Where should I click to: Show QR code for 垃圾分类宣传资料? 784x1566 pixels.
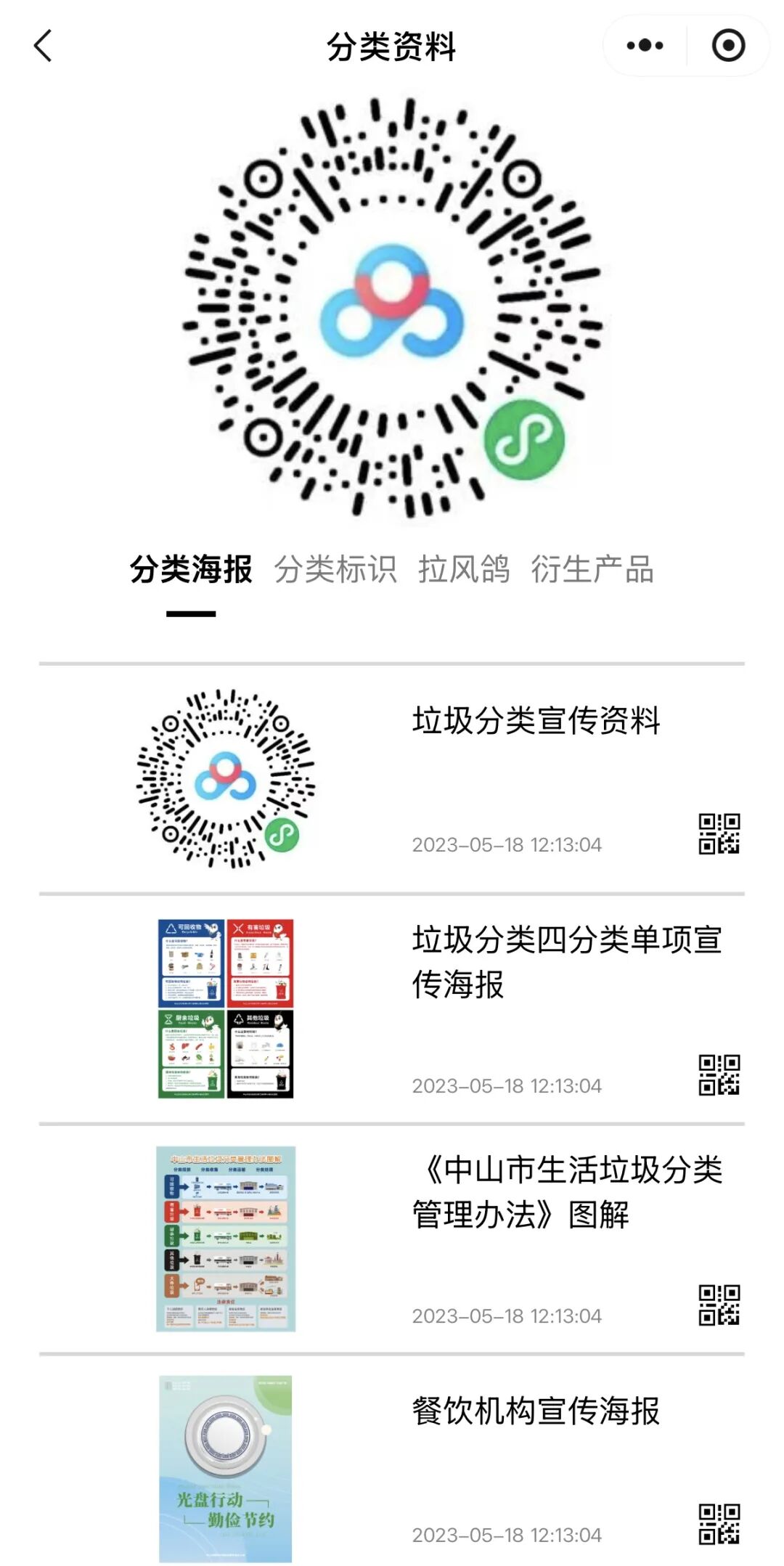[x=719, y=833]
